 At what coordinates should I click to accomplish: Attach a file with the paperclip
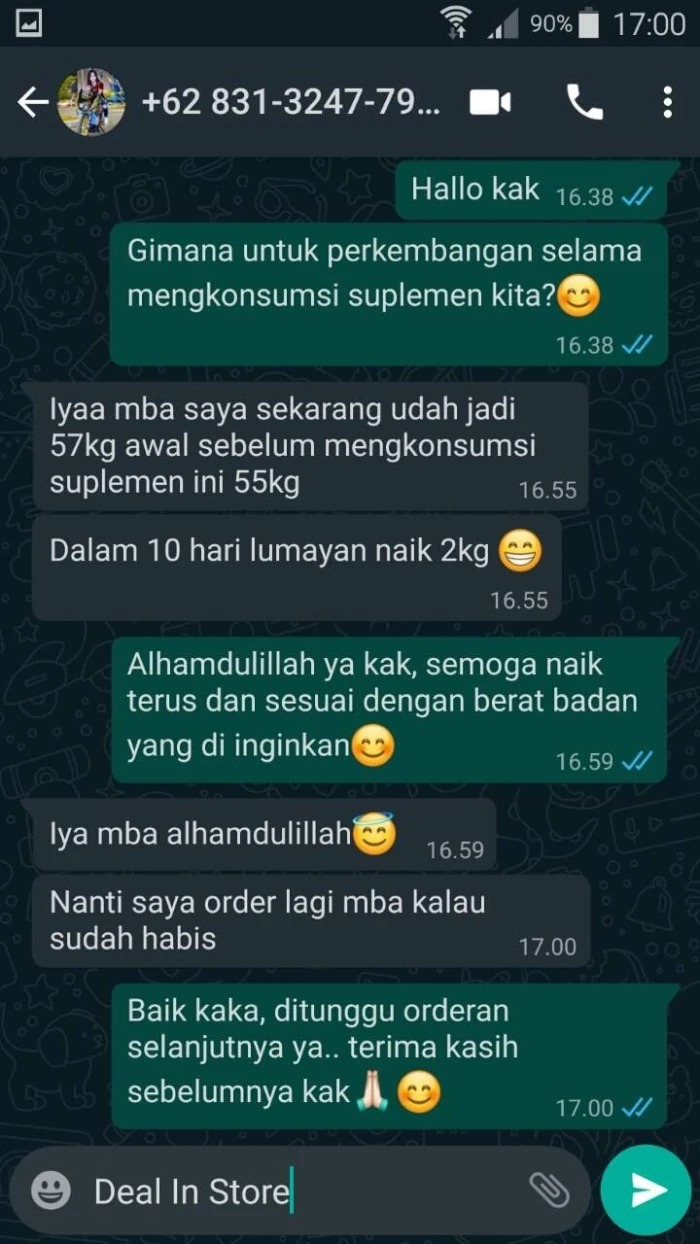pyautogui.click(x=548, y=1190)
